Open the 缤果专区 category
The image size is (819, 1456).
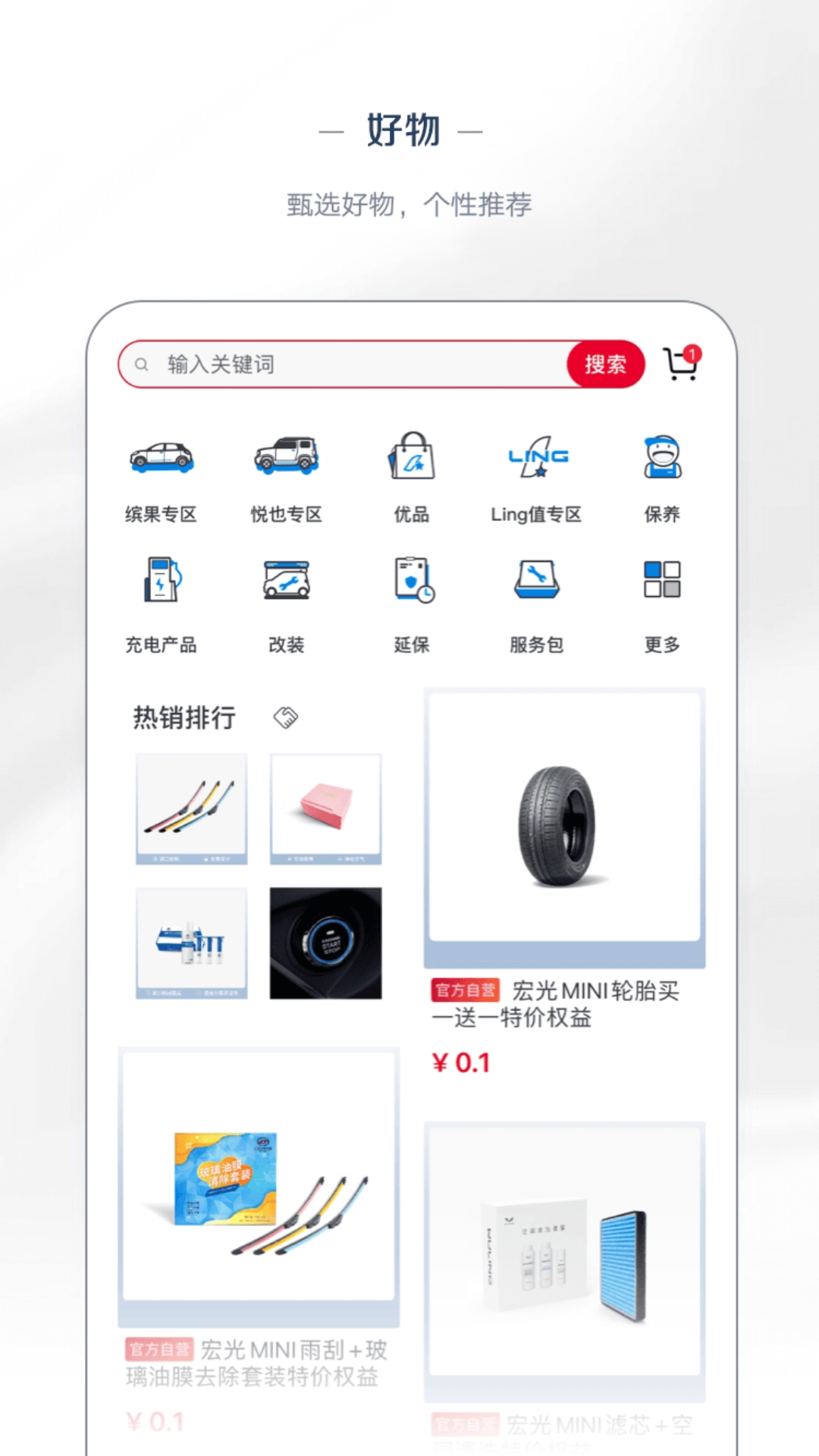point(160,476)
